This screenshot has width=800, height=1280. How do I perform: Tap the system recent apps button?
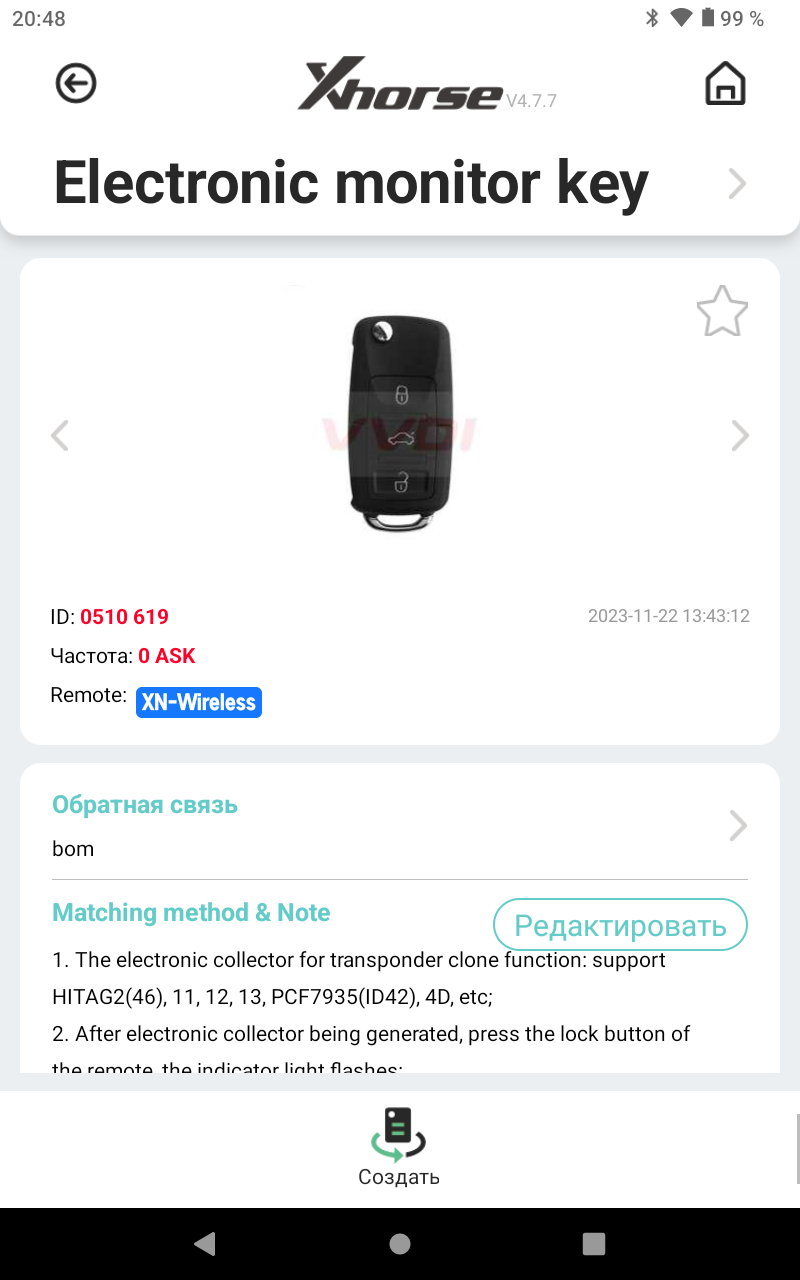pyautogui.click(x=594, y=1243)
